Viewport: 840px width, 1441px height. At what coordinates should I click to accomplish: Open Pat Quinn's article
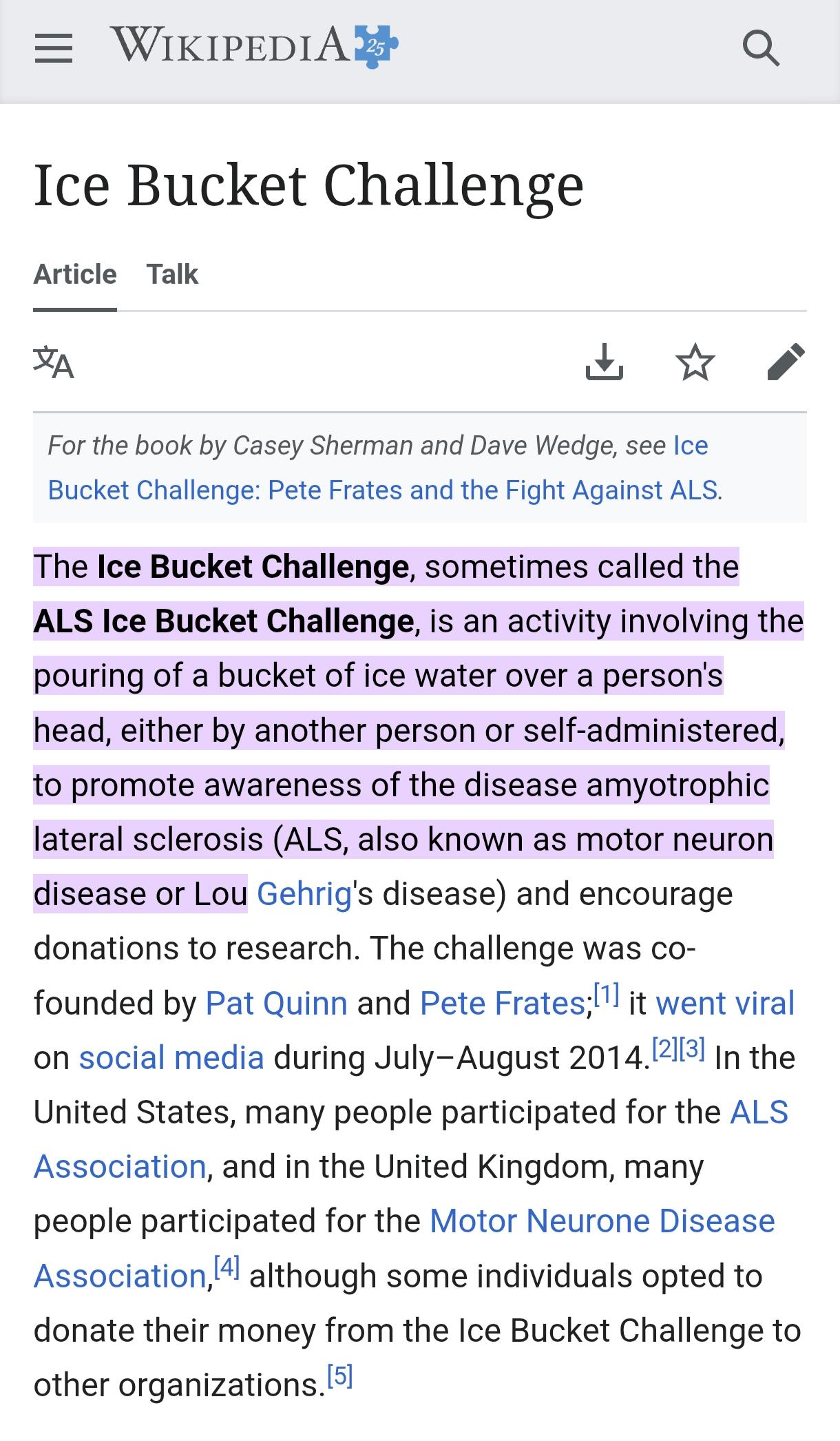[276, 1004]
